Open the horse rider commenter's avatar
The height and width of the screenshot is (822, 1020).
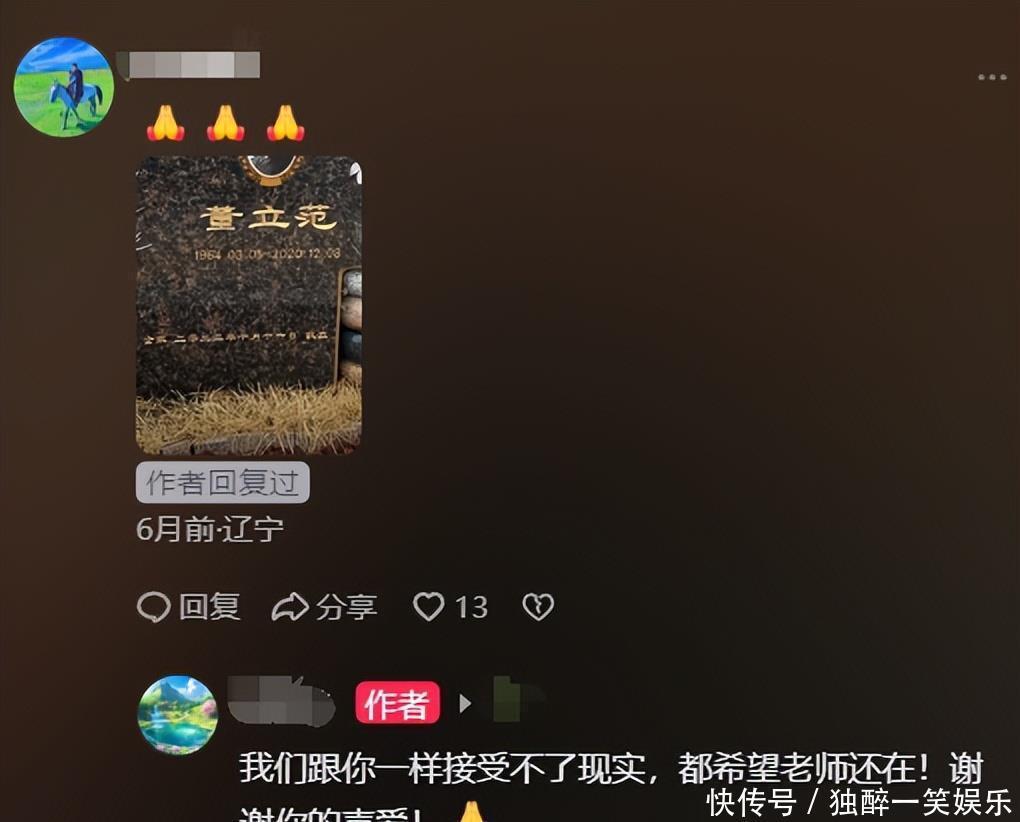[x=63, y=87]
